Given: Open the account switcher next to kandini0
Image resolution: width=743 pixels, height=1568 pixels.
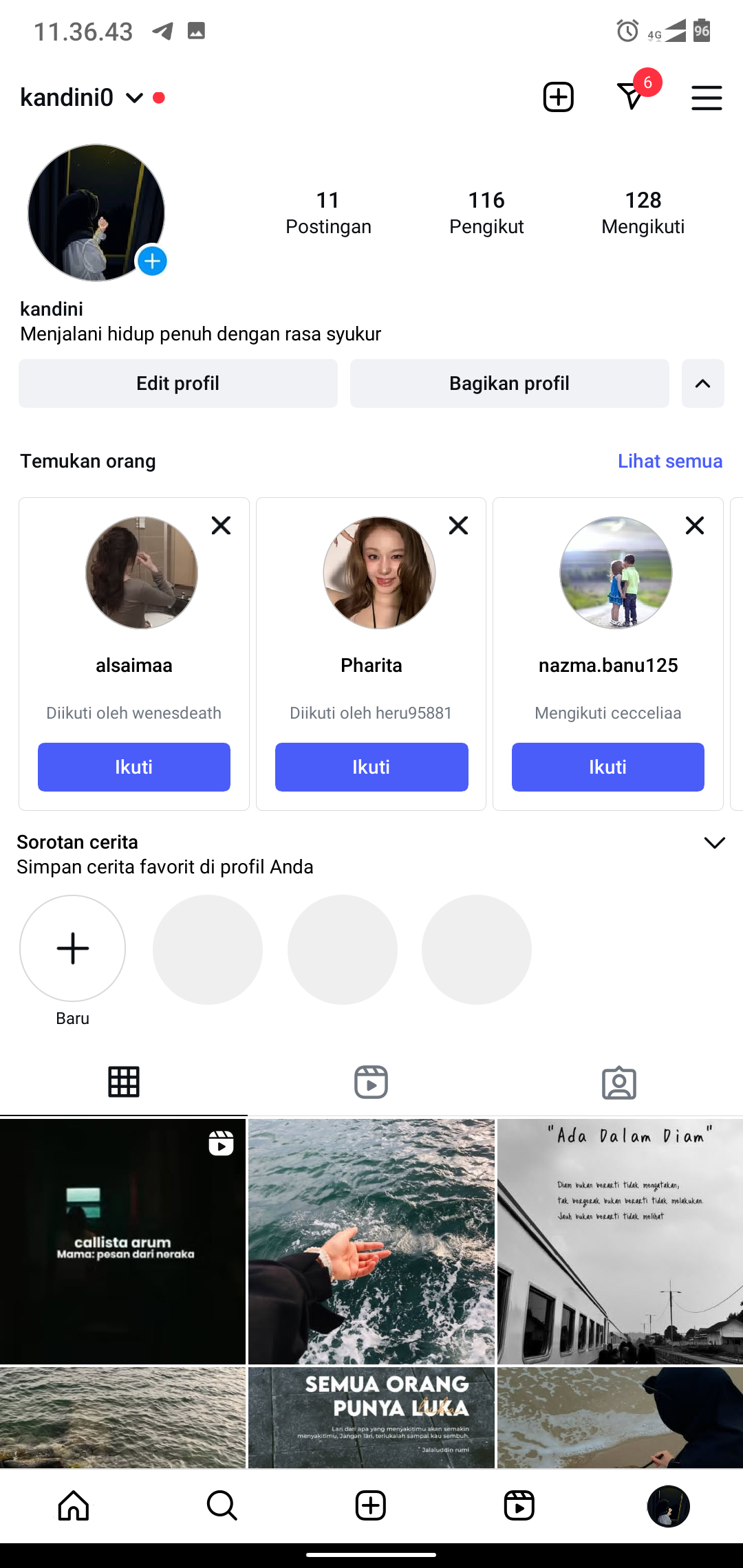Looking at the screenshot, I should 134,98.
